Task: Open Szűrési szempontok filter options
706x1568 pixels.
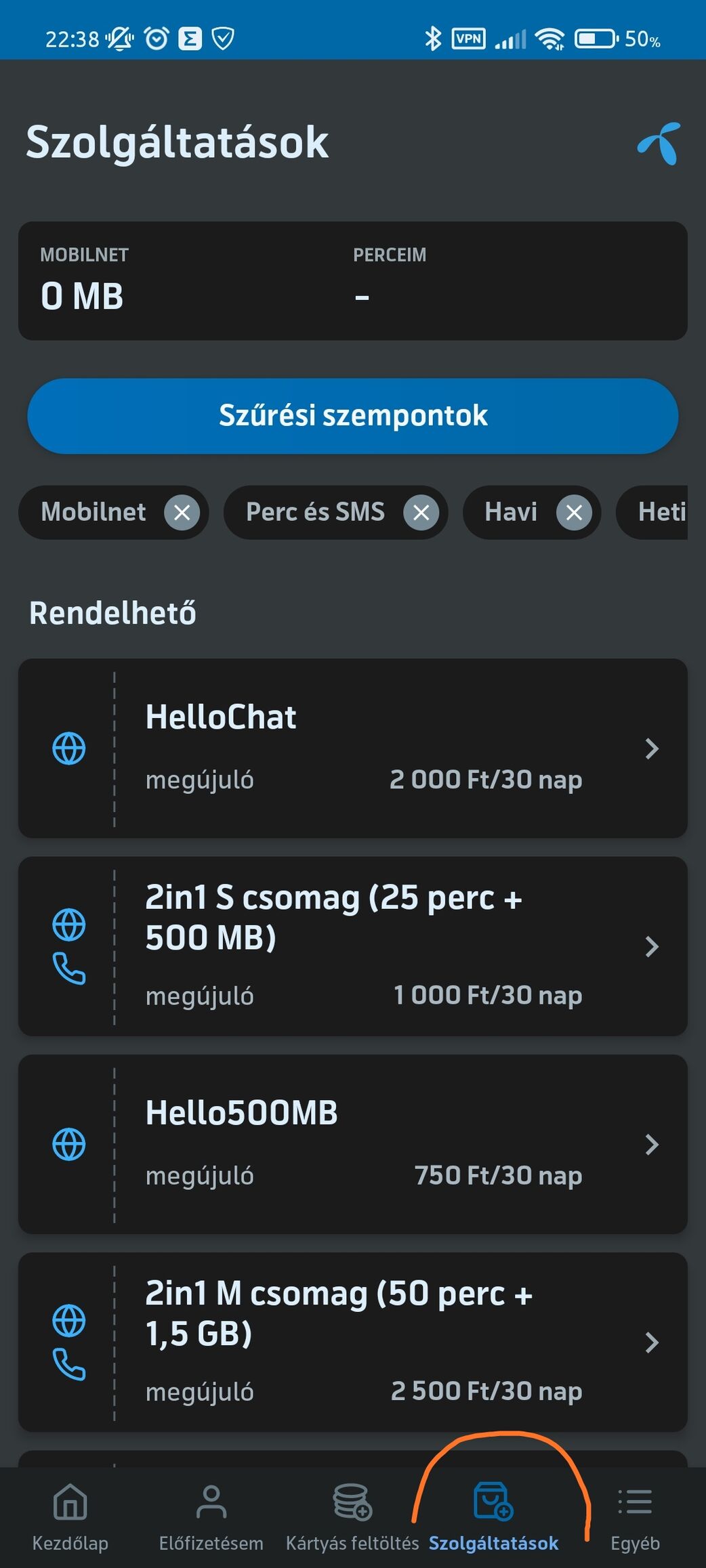Action: coord(352,416)
